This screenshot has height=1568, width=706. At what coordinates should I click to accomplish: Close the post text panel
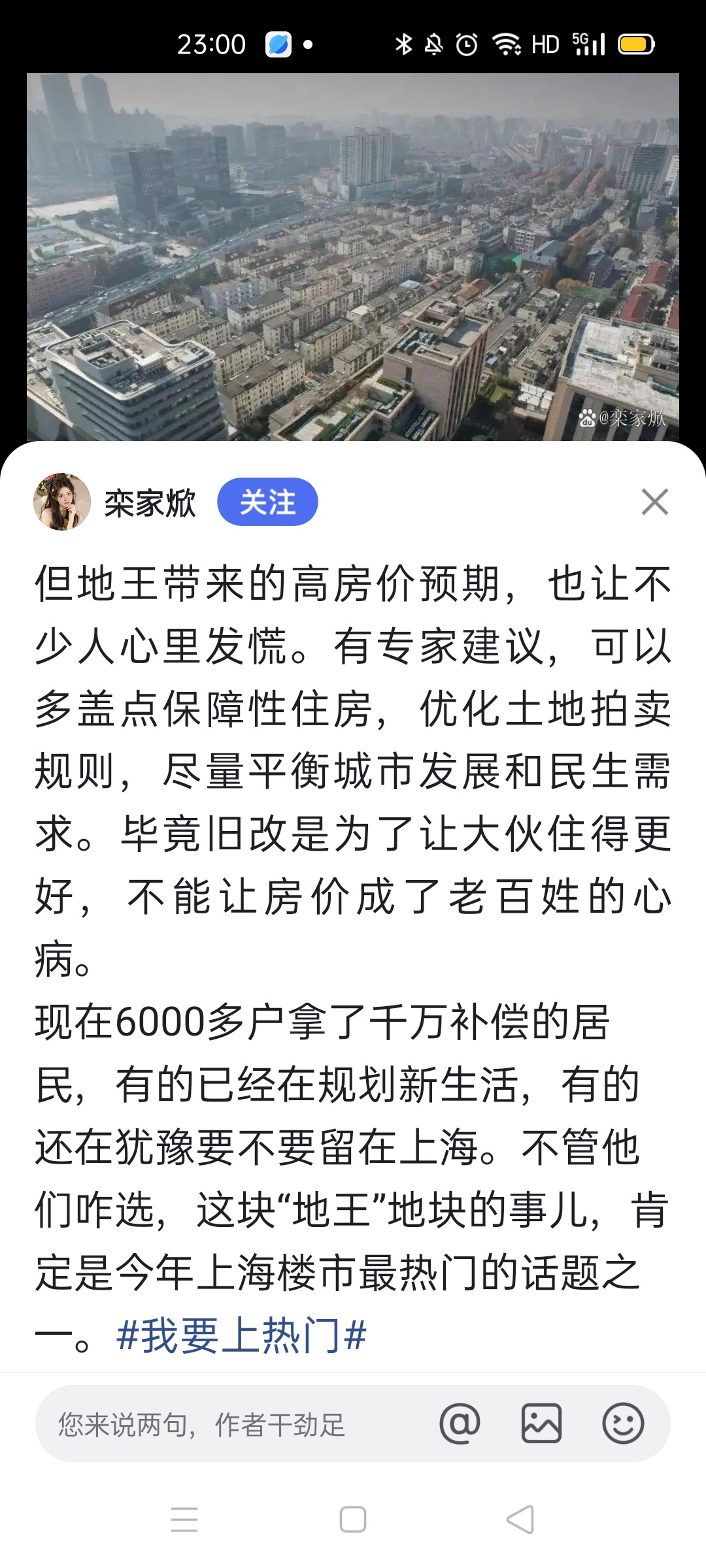tap(654, 502)
